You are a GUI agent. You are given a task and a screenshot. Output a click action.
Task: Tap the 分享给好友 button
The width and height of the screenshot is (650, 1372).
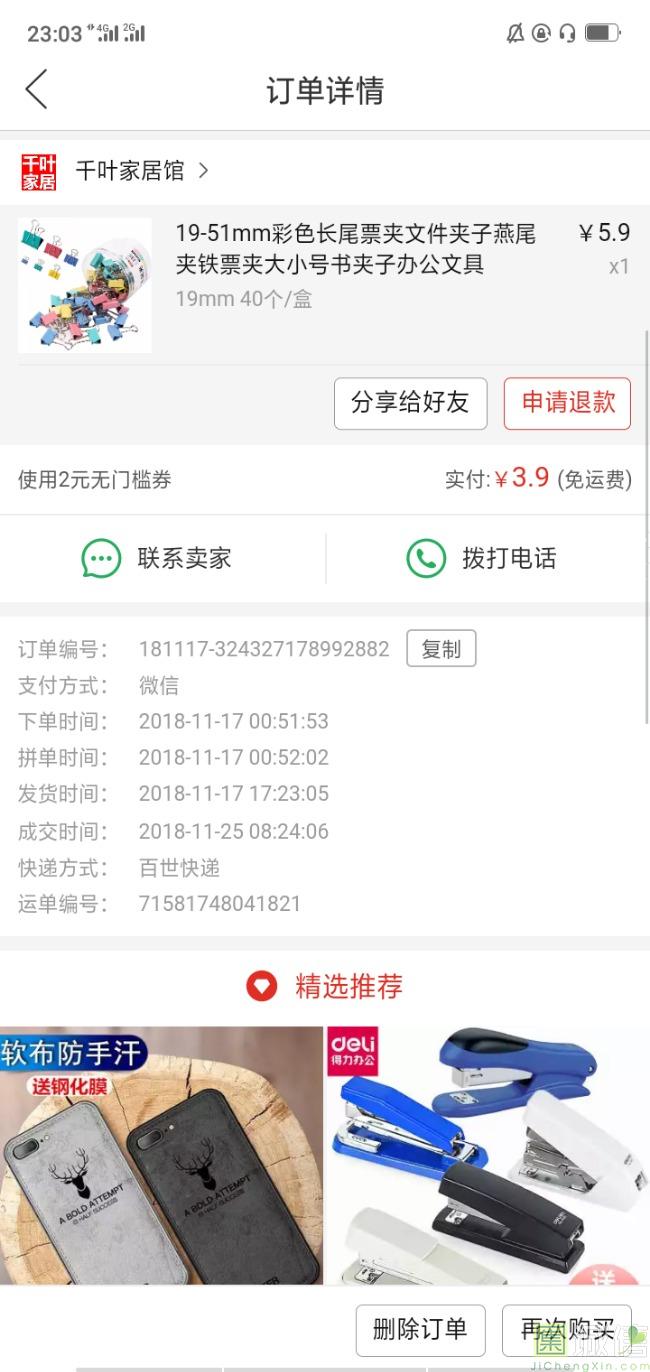(x=410, y=403)
